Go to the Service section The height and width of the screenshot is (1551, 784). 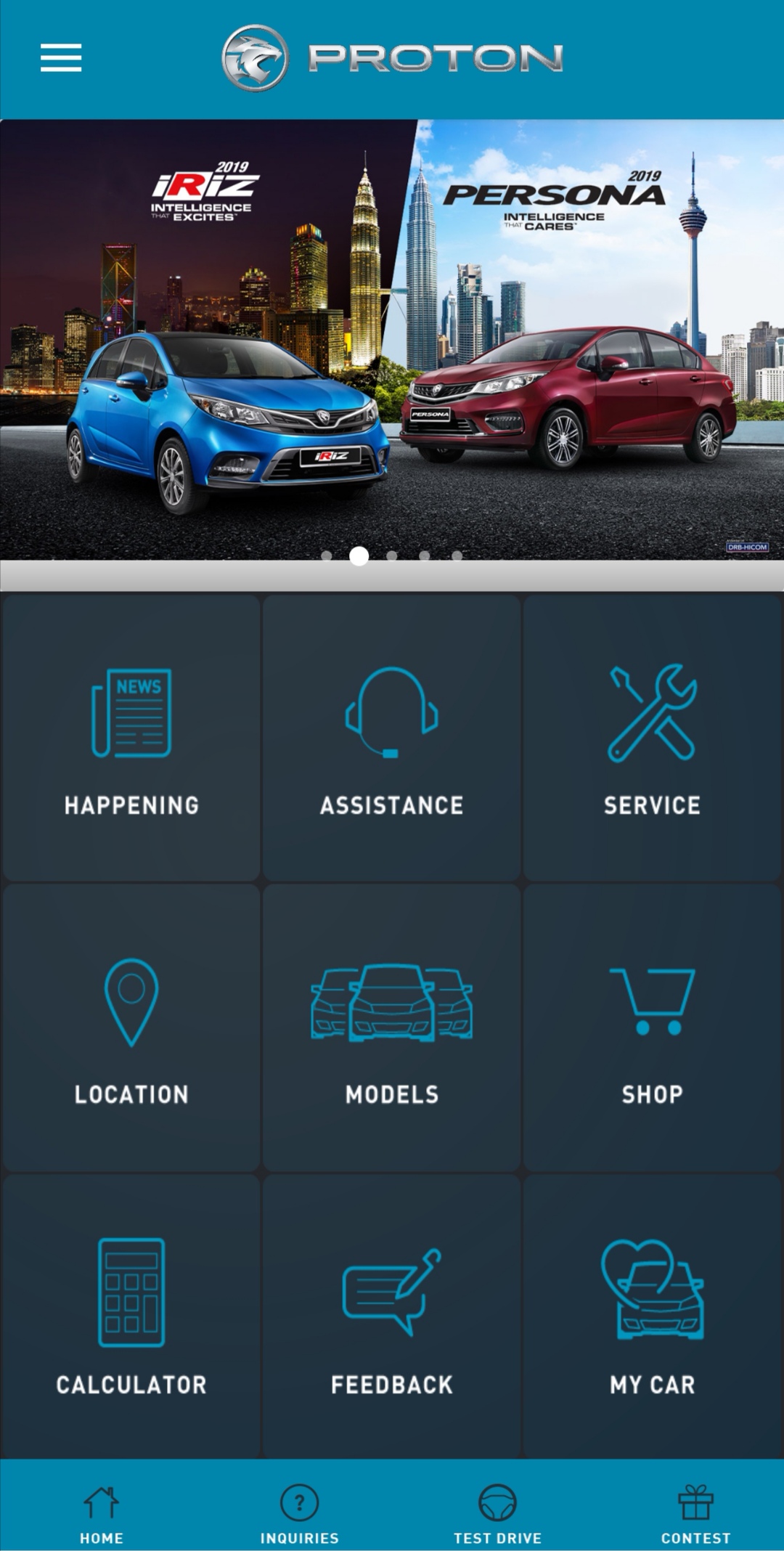point(652,738)
